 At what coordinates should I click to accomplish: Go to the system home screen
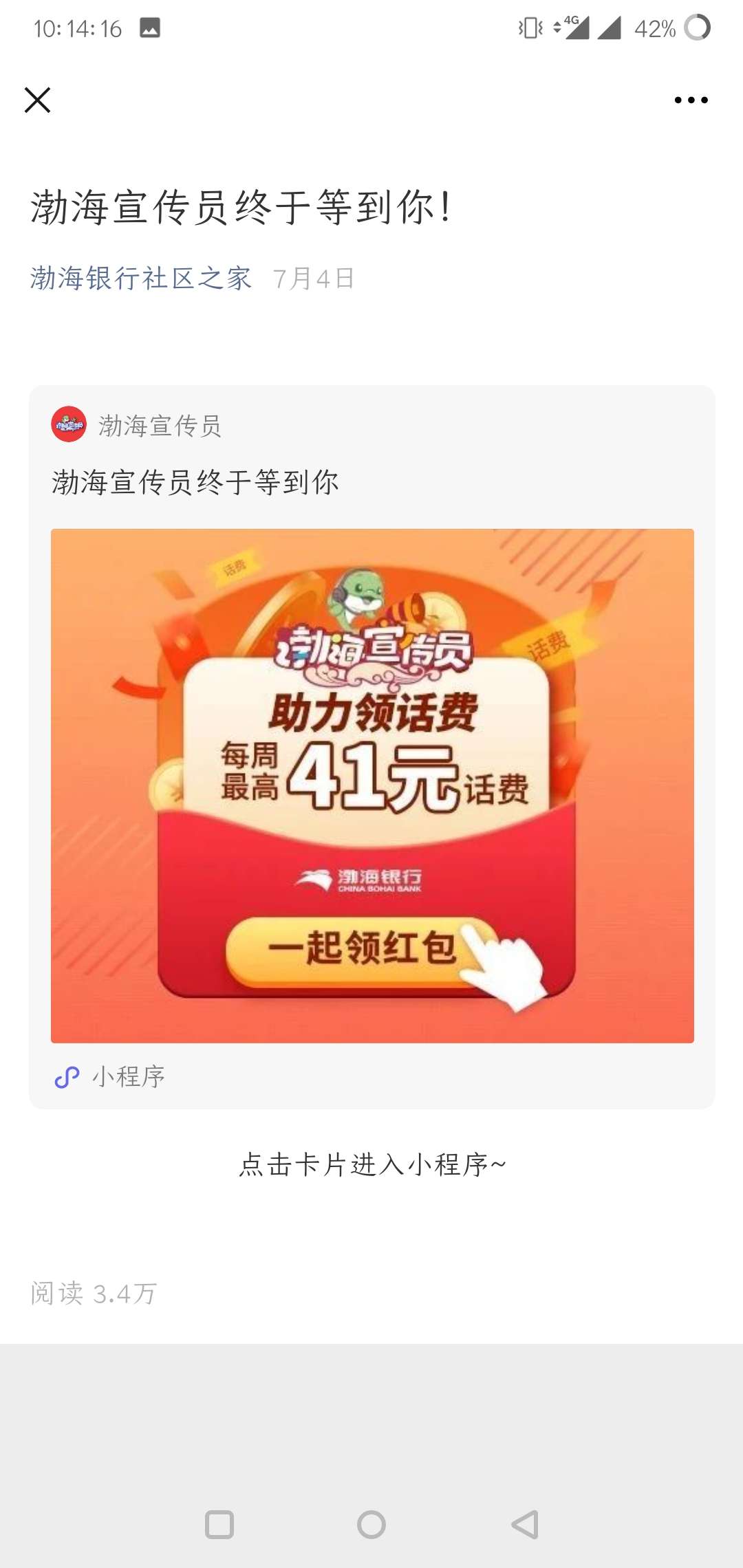pos(371,1525)
